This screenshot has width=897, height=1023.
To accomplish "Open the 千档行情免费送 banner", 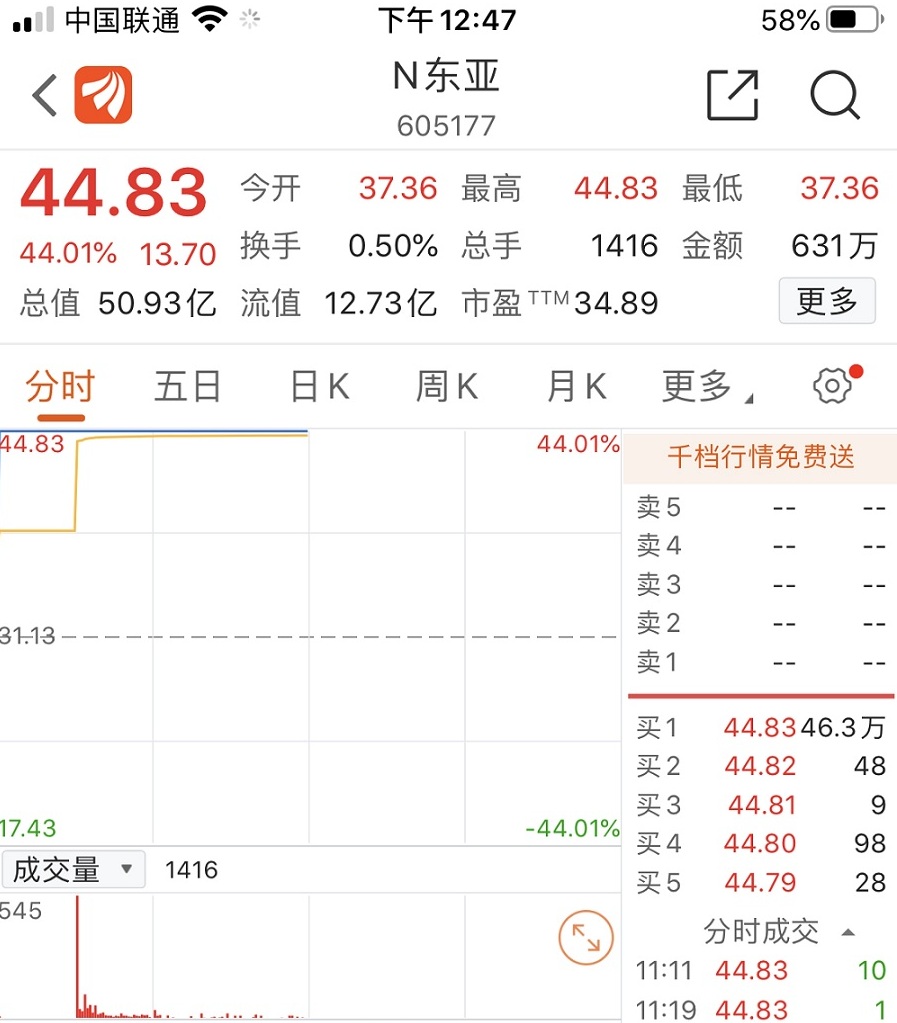I will click(x=760, y=457).
